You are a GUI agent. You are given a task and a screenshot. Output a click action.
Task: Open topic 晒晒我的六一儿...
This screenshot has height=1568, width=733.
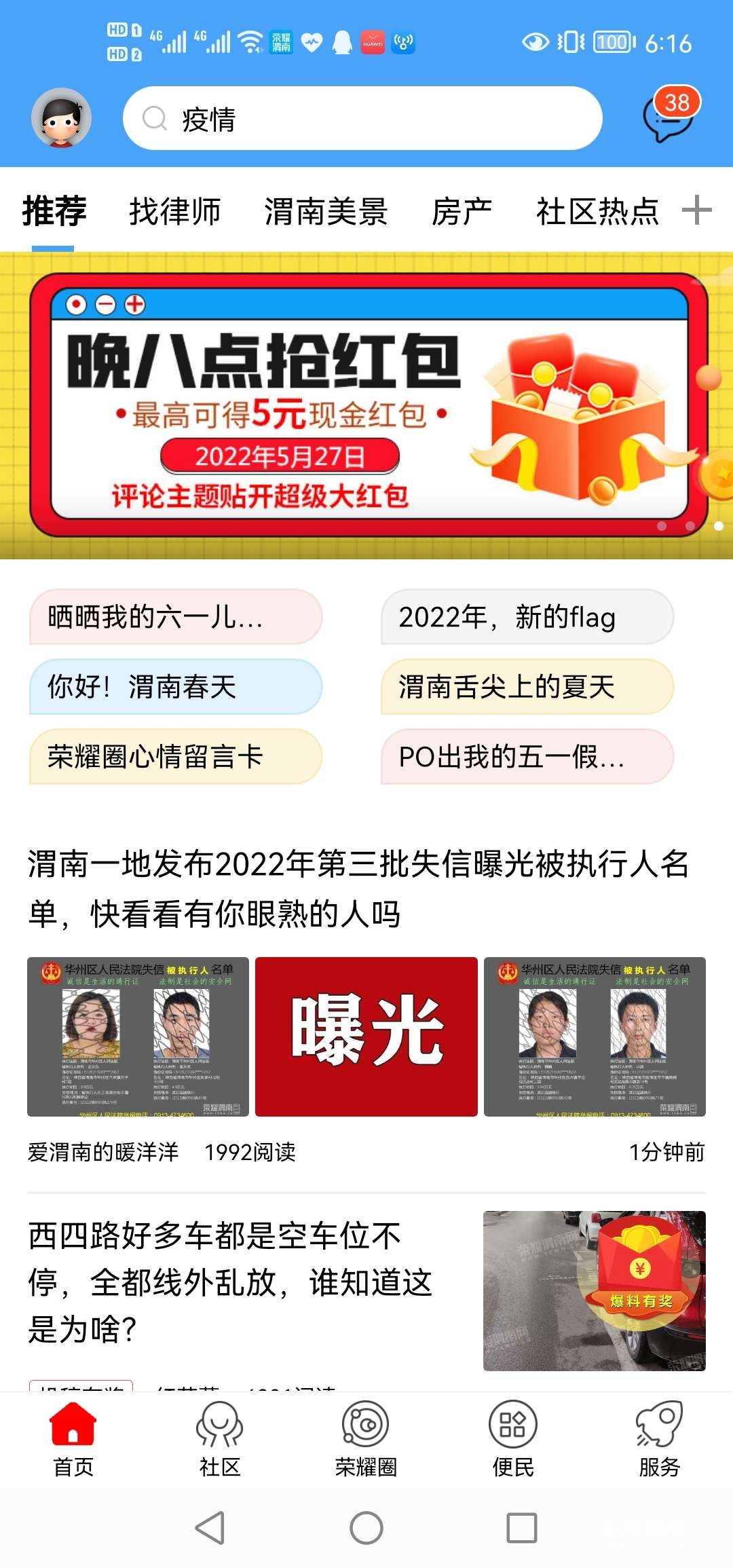click(x=175, y=617)
